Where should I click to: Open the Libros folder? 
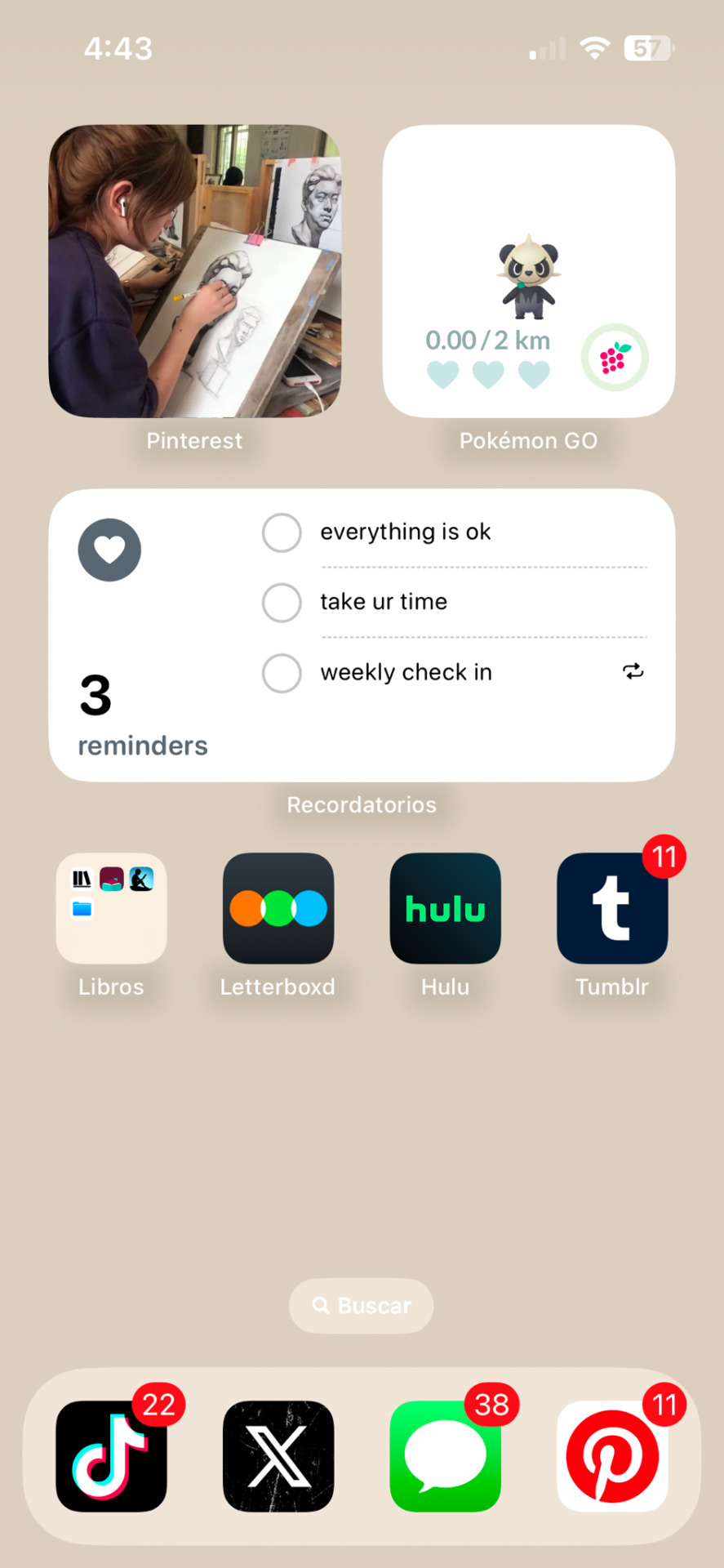pos(111,908)
